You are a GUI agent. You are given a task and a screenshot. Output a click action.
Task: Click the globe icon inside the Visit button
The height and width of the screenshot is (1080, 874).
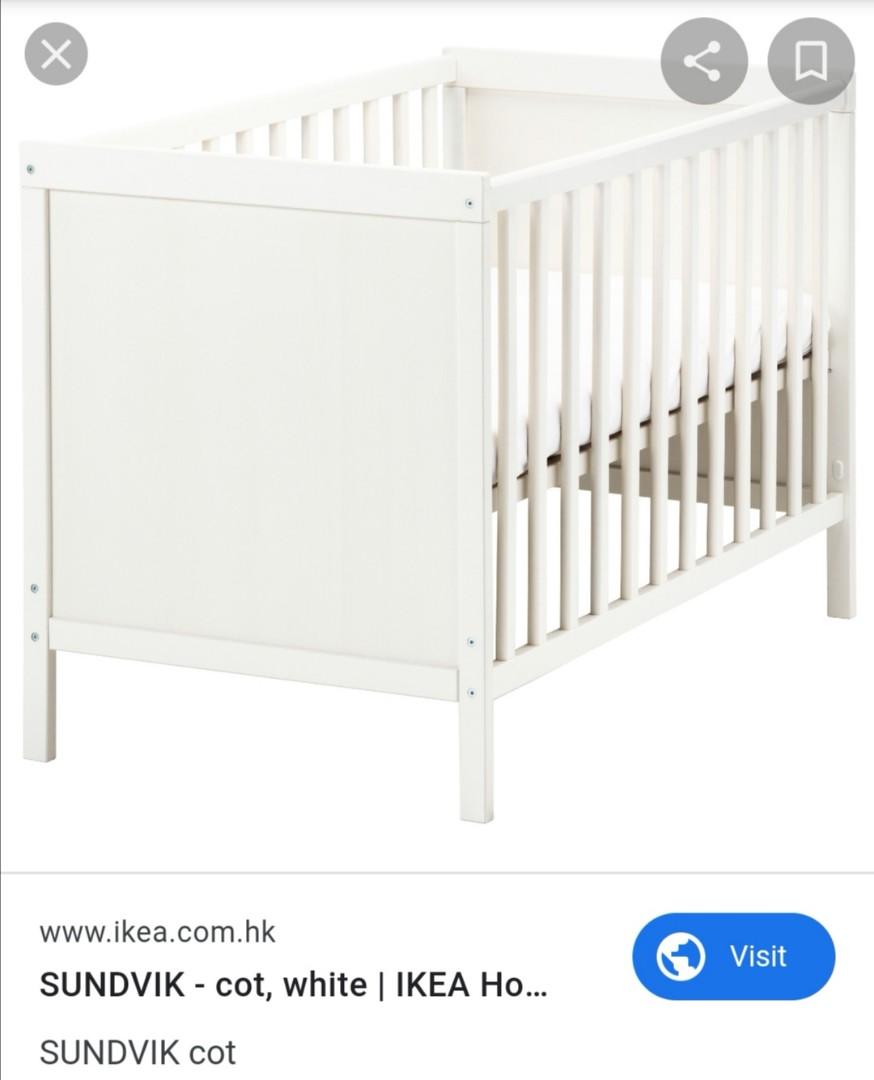pyautogui.click(x=679, y=956)
